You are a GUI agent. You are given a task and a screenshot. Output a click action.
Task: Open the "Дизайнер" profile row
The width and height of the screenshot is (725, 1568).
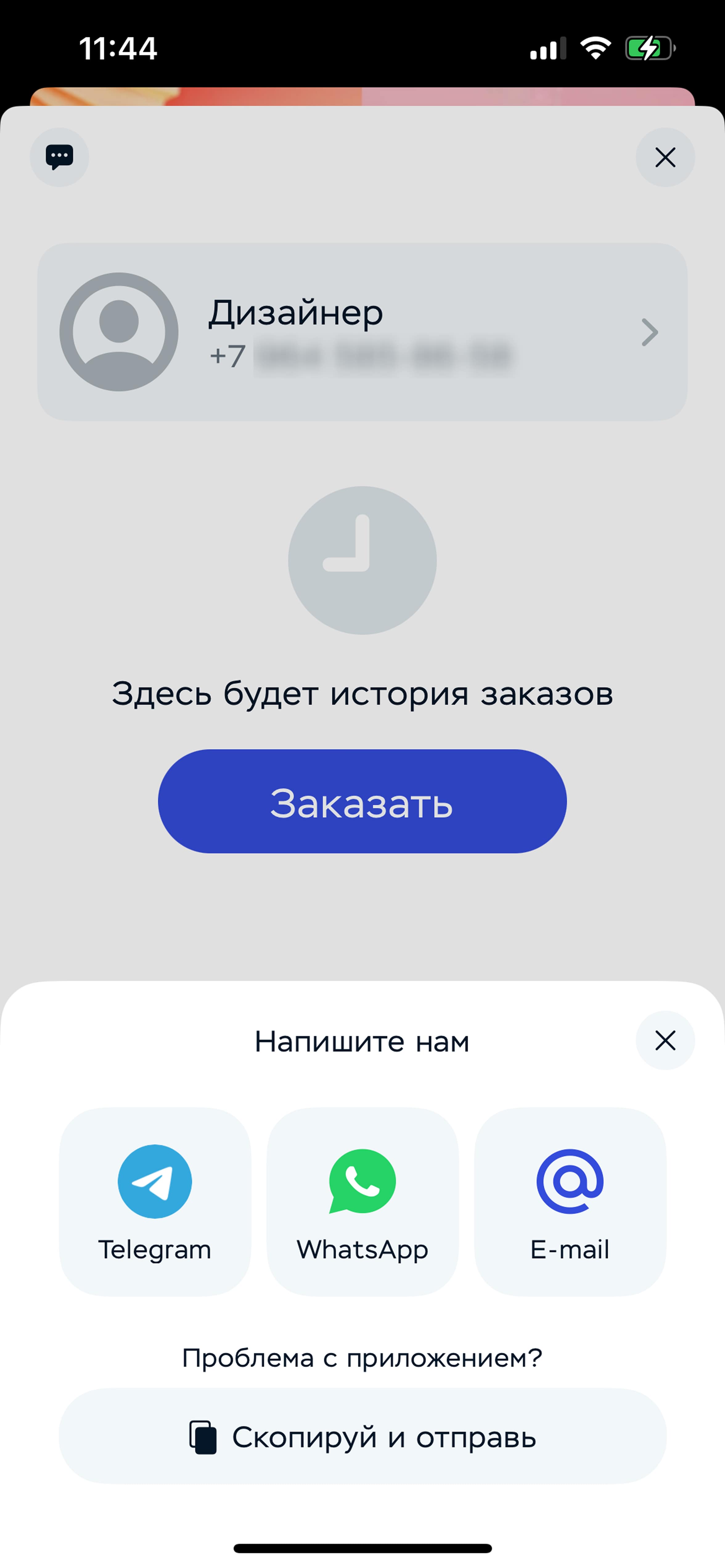point(362,332)
